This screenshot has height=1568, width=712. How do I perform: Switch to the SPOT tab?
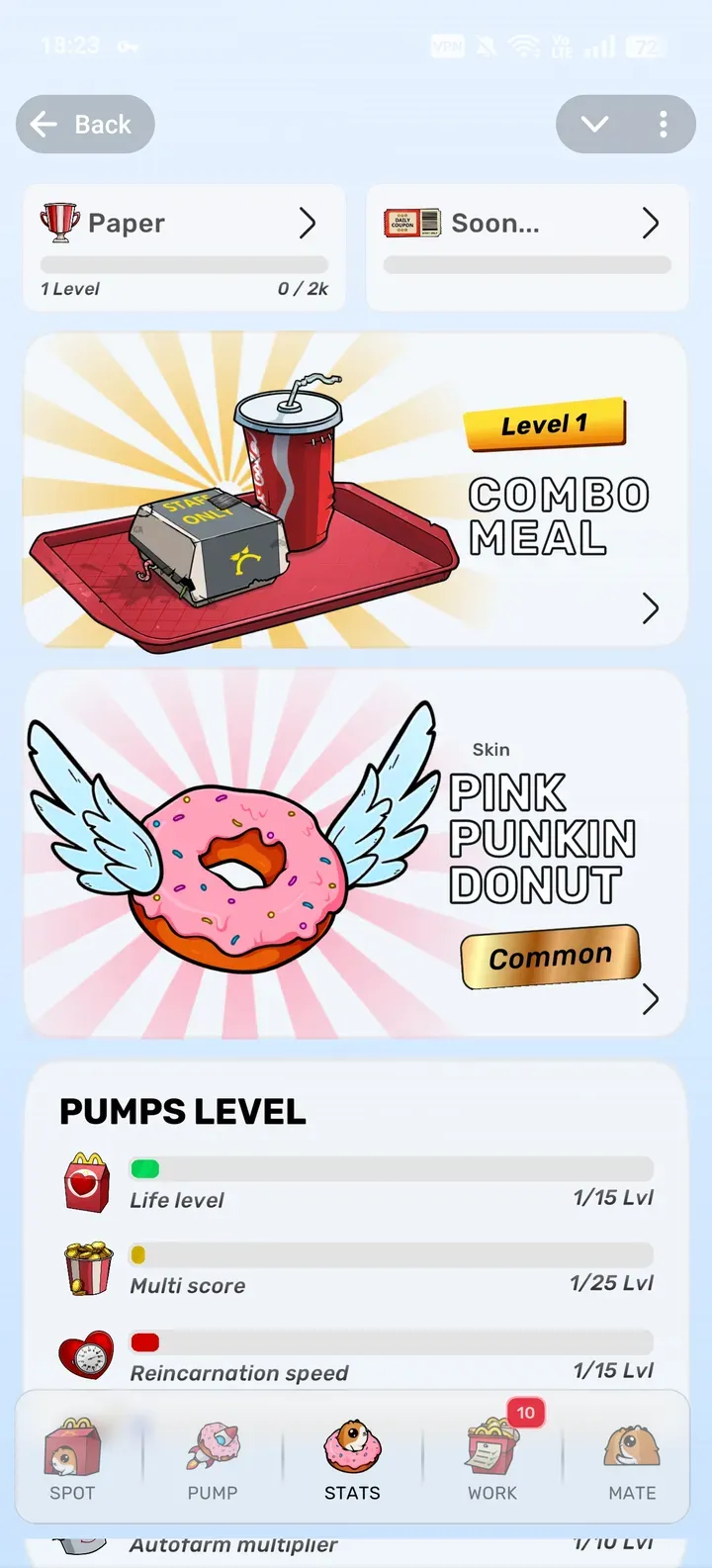72,1459
